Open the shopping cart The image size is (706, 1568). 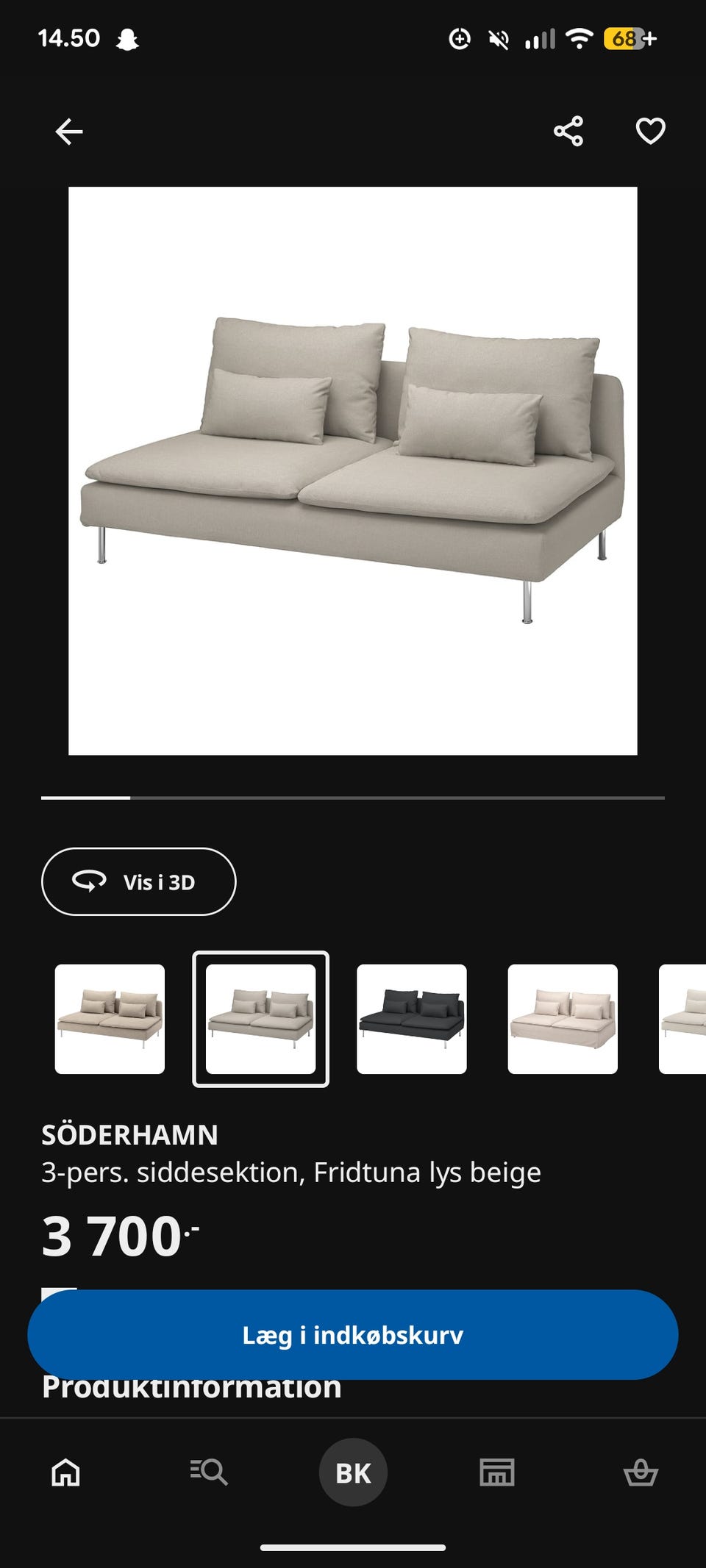pos(642,1473)
